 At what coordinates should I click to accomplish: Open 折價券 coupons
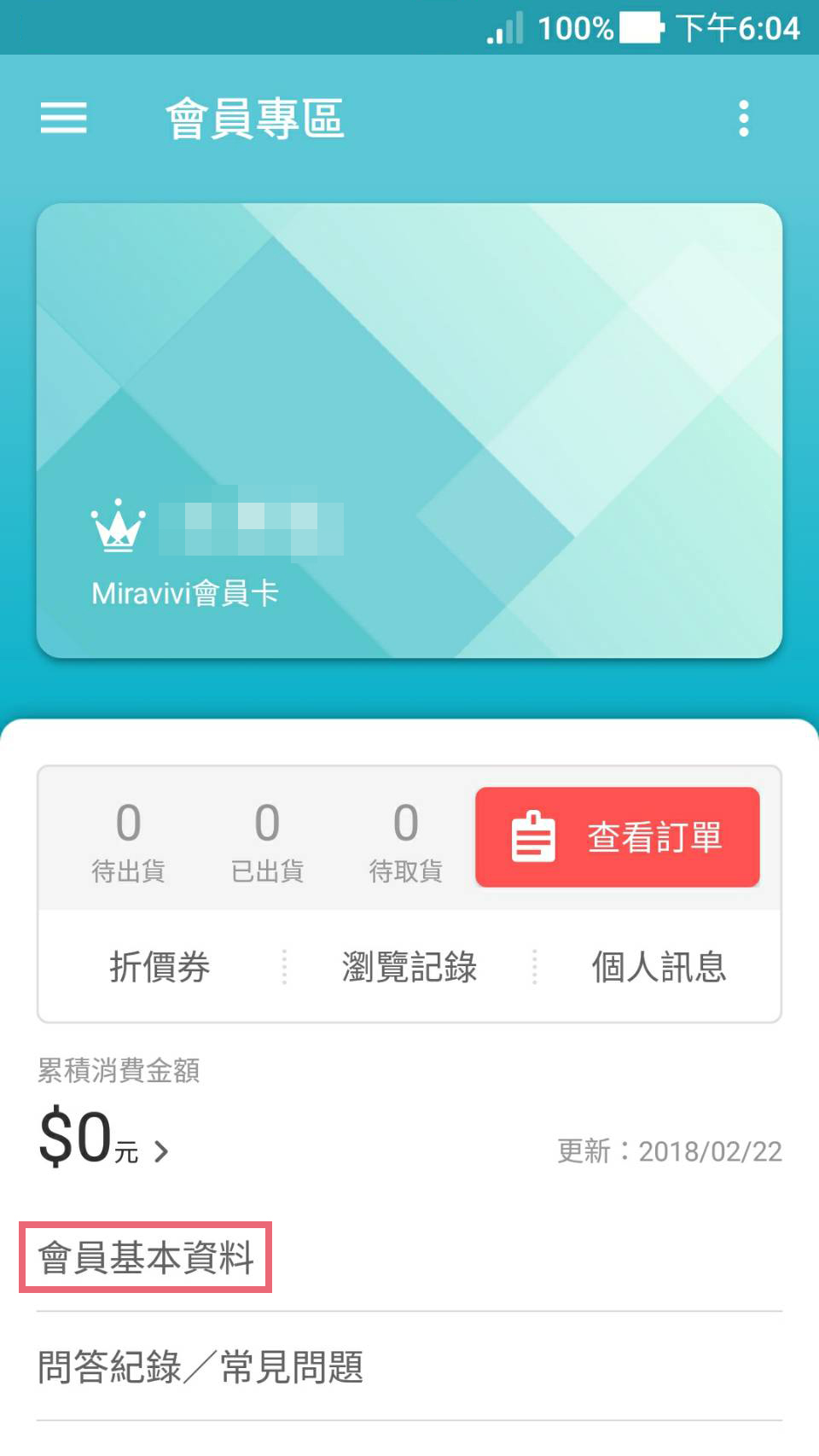[x=160, y=967]
